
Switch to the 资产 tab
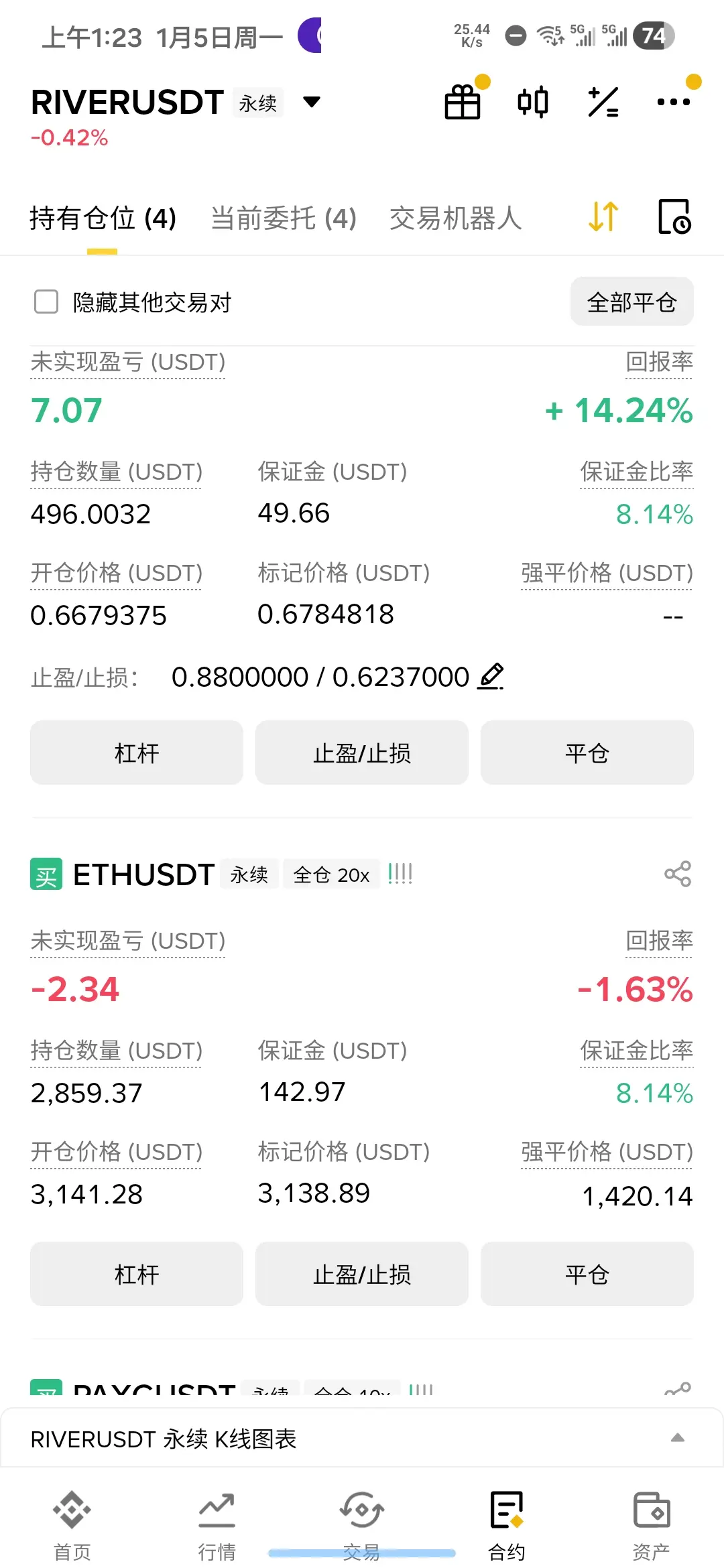(651, 1522)
